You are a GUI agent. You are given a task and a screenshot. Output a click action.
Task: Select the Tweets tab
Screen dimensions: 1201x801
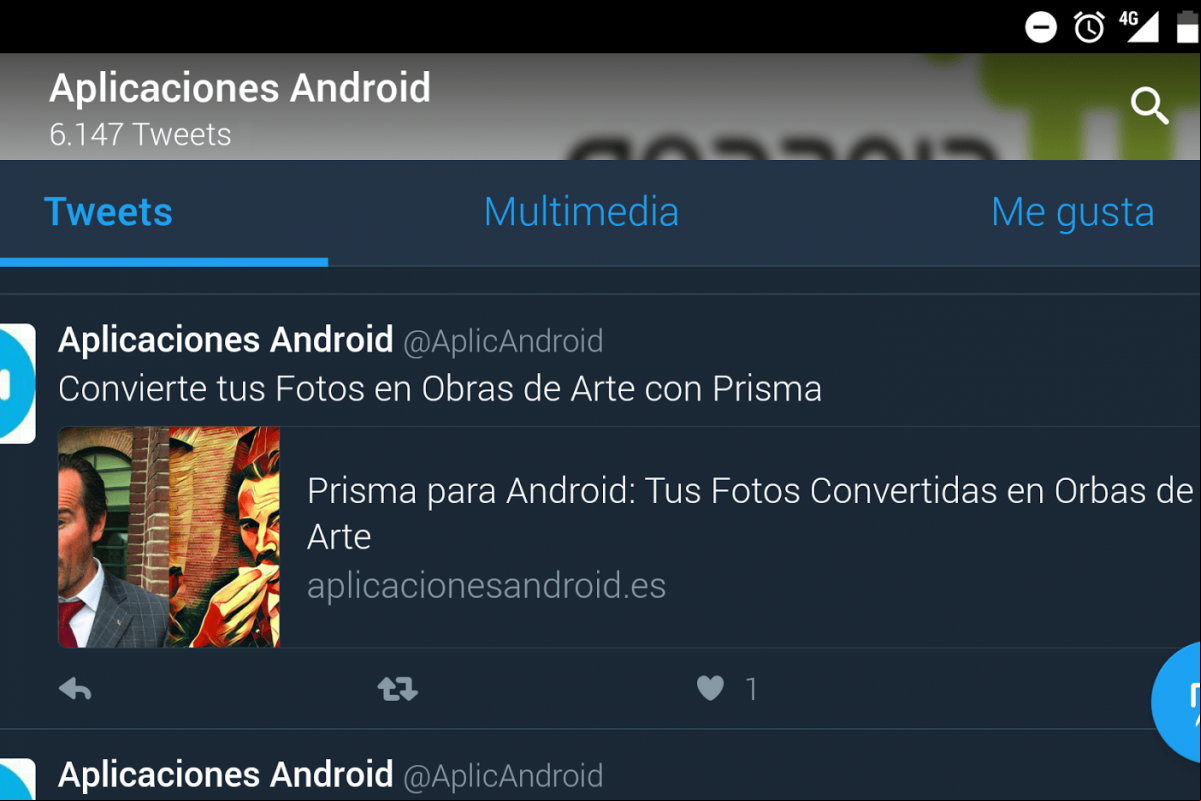(x=108, y=212)
